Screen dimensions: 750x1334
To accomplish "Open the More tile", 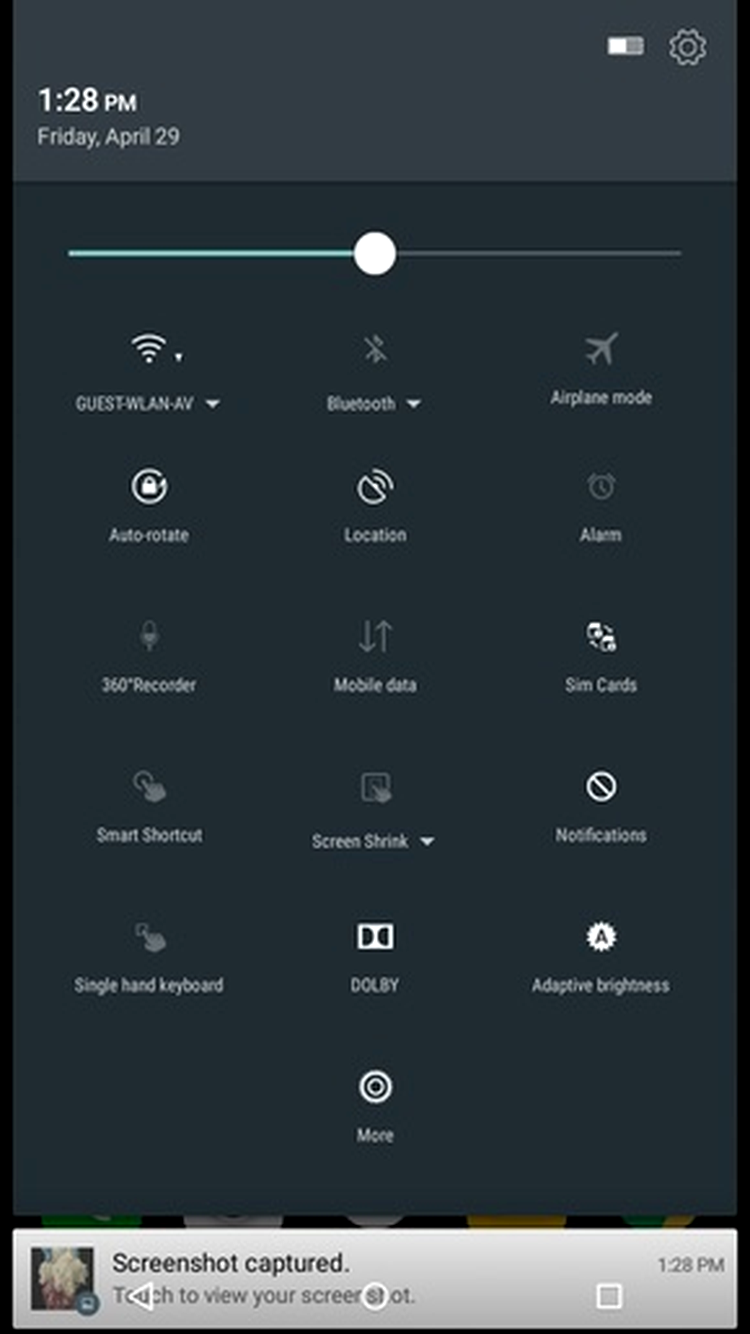I will [375, 1088].
